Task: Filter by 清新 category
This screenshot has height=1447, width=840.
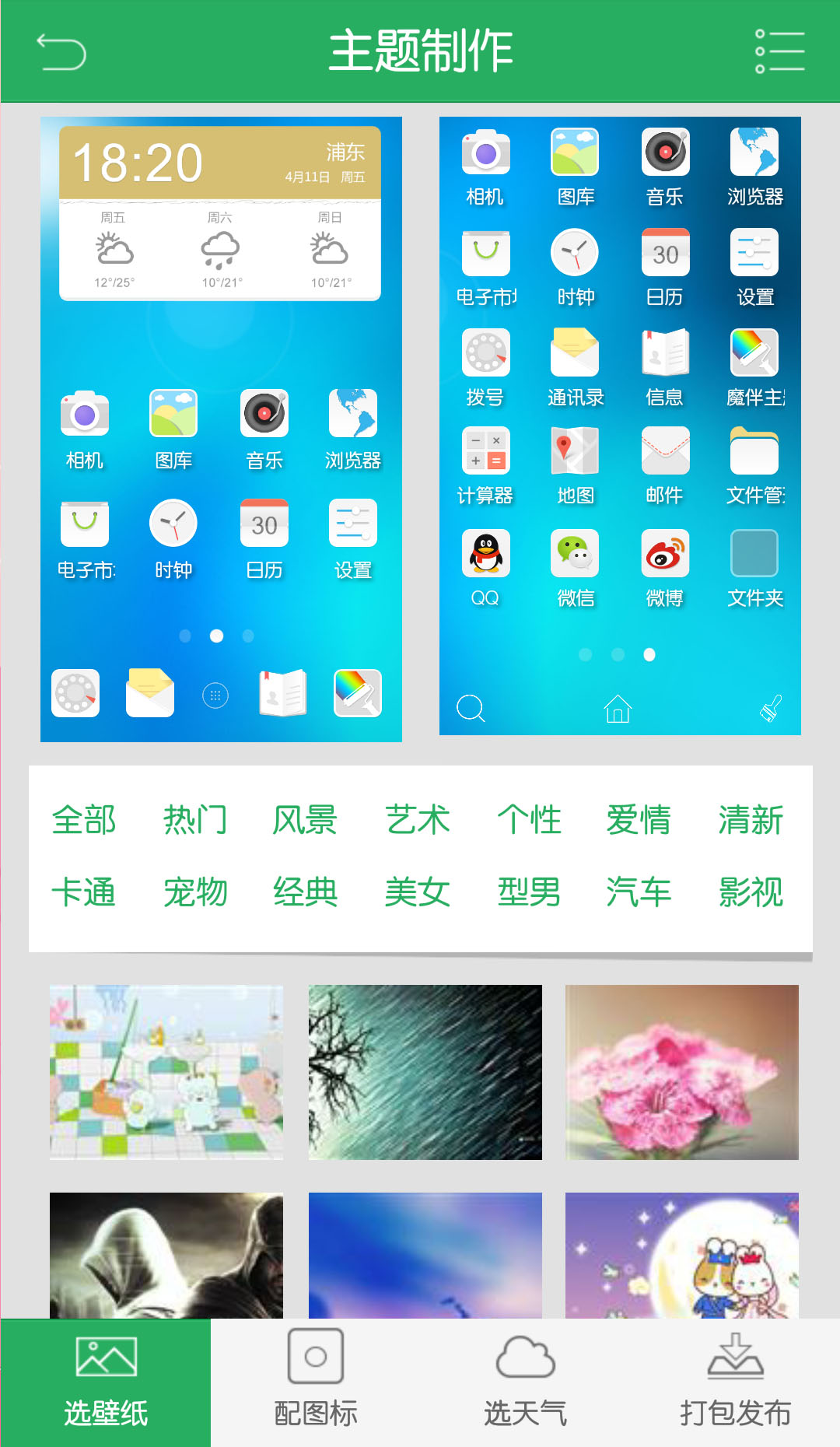Action: (751, 820)
